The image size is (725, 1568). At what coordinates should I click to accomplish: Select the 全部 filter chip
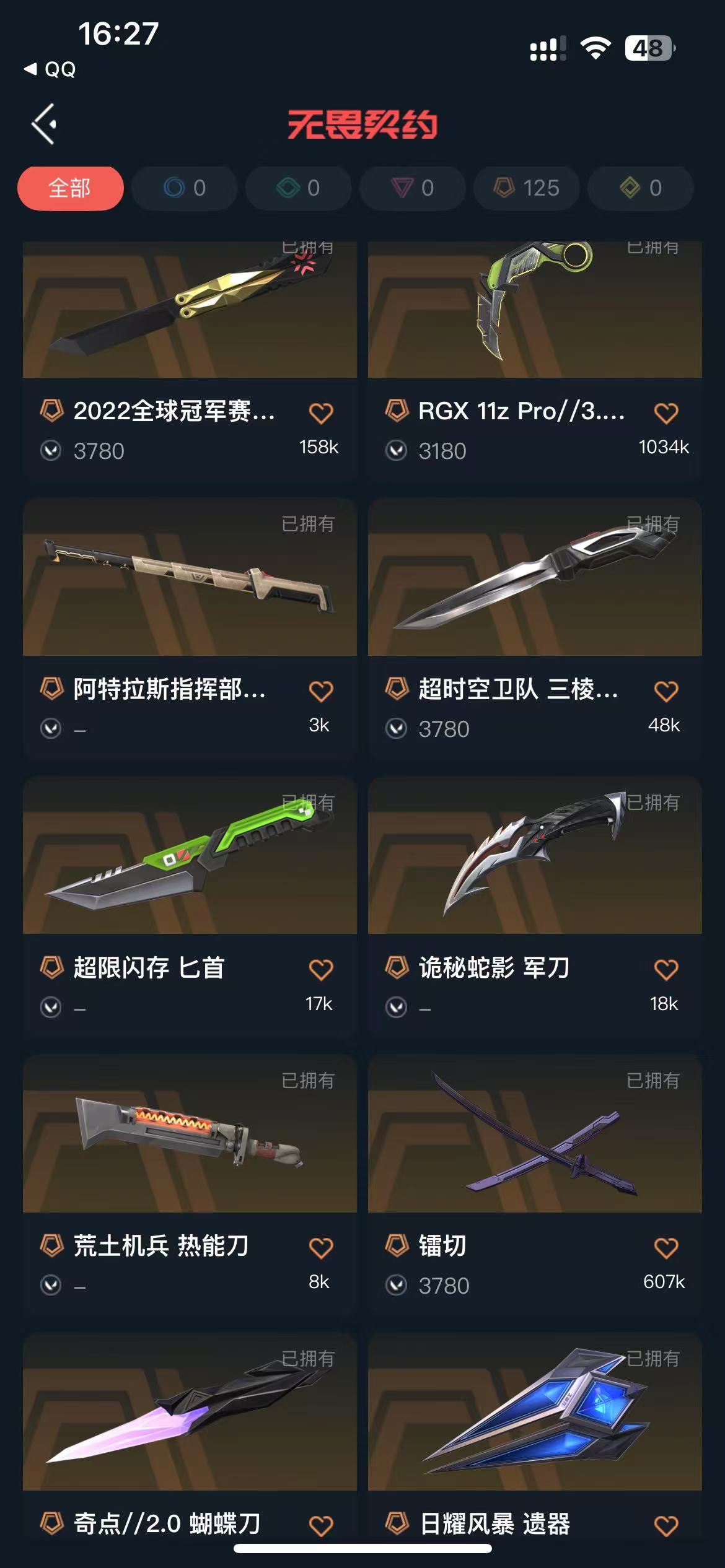[x=70, y=188]
